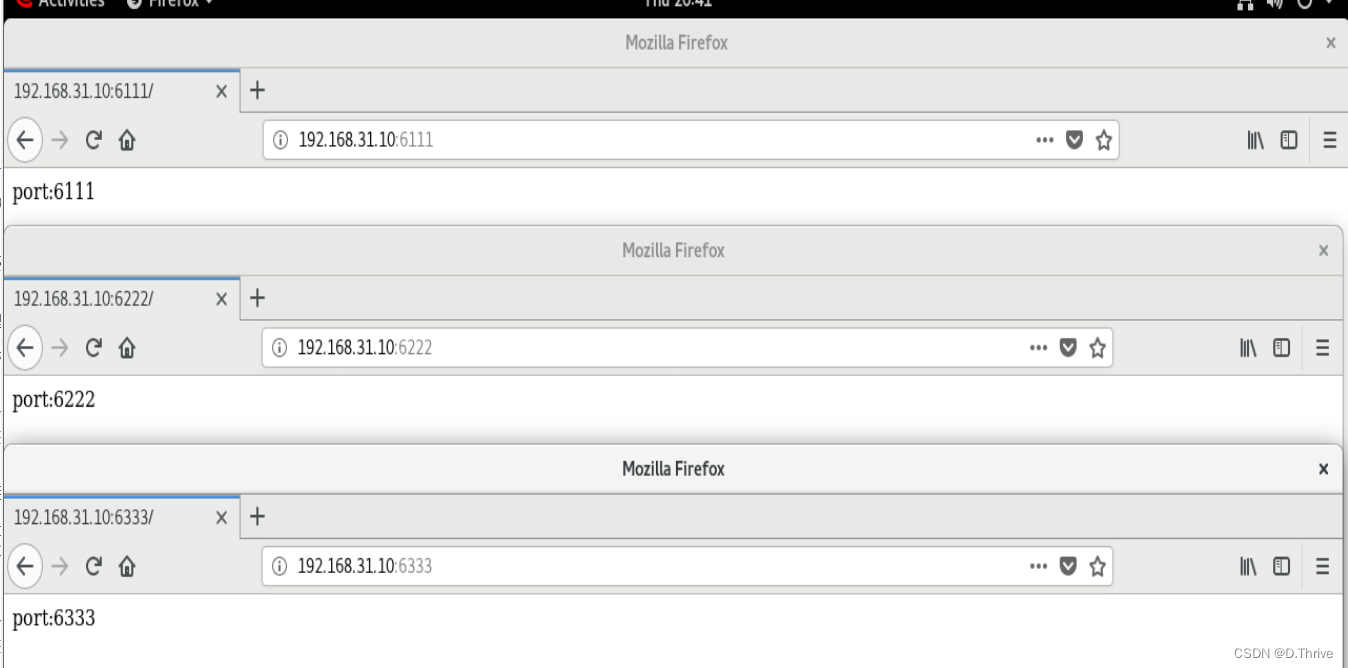This screenshot has height=668, width=1348.
Task: View site information for 192.168.31.10:6222
Action: click(279, 348)
